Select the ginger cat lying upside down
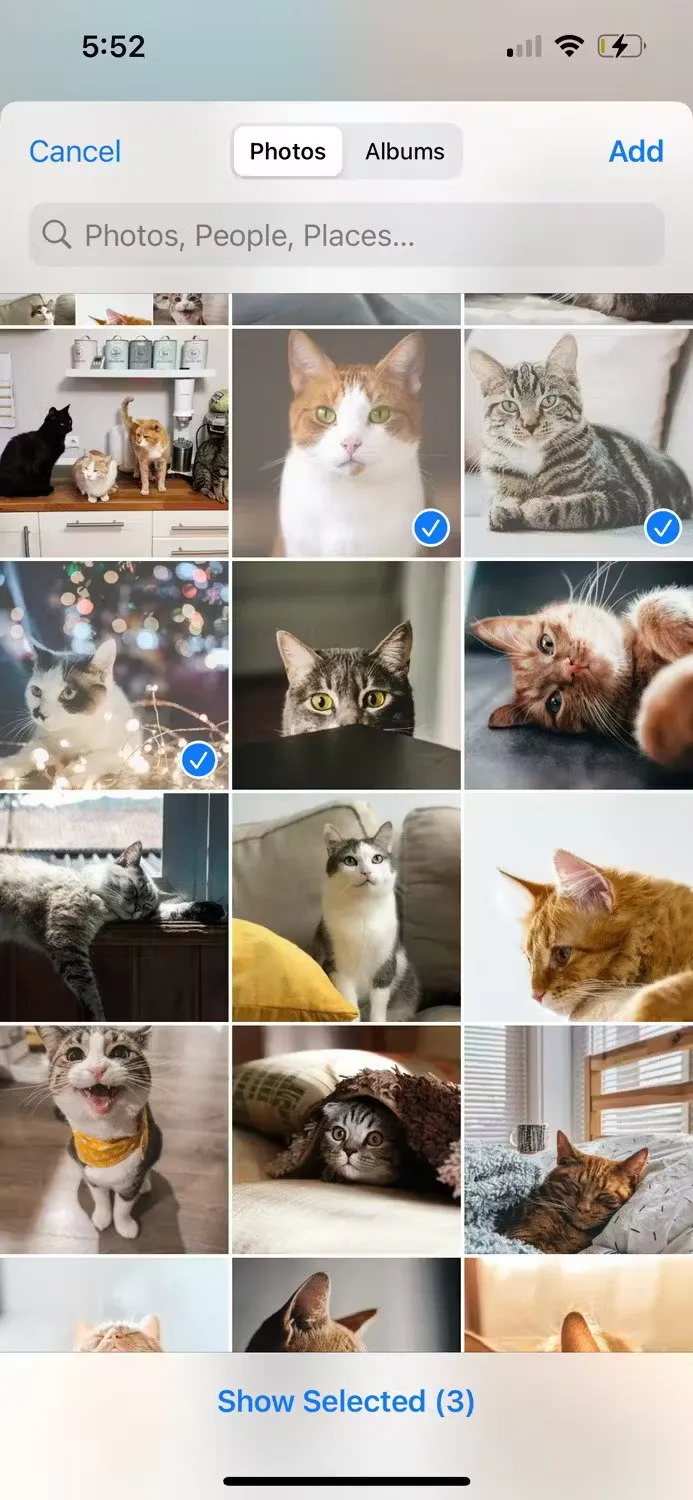This screenshot has height=1500, width=693. (578, 674)
